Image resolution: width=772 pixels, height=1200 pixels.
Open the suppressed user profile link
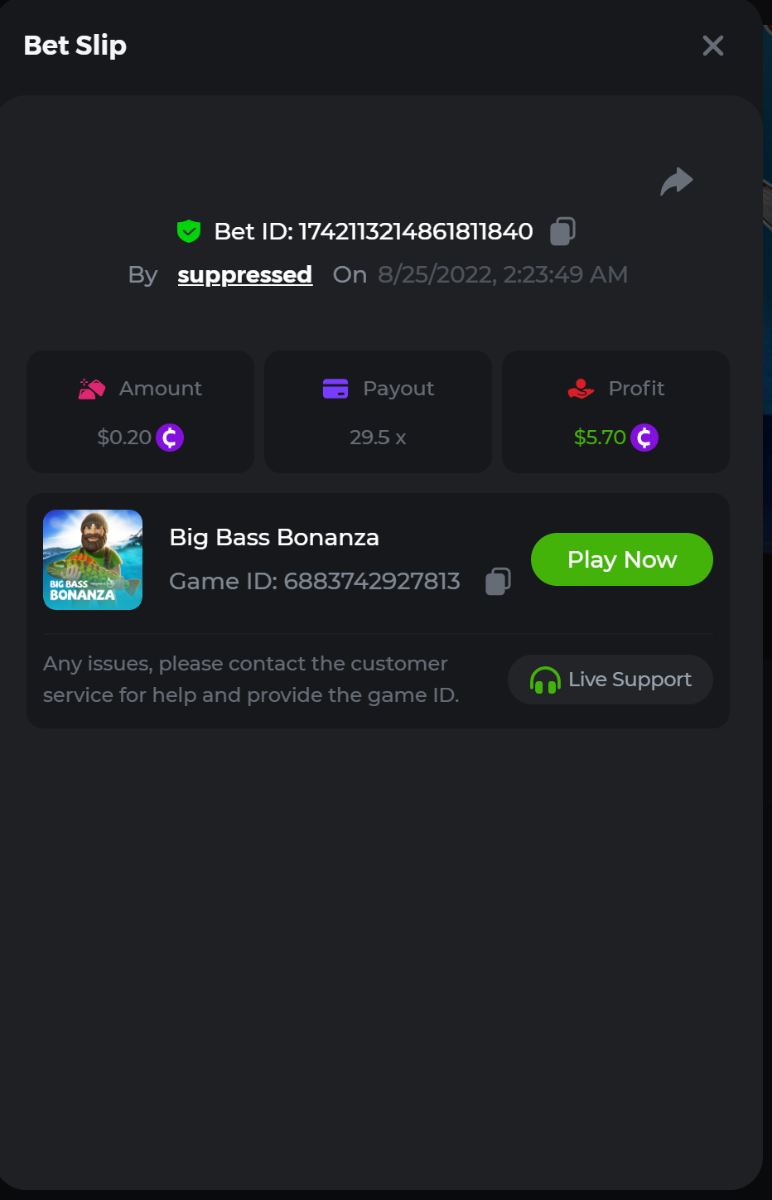(x=245, y=275)
